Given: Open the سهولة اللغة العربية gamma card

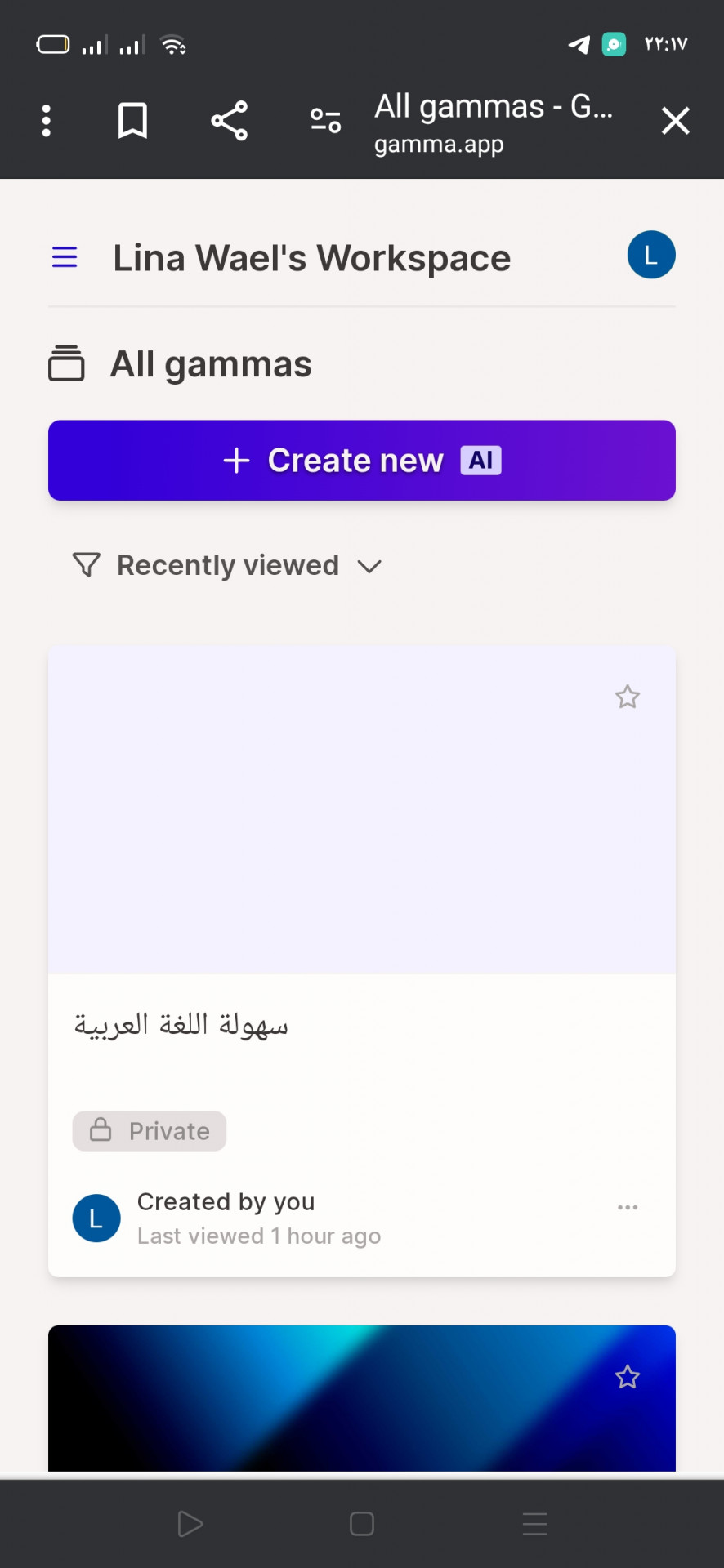Looking at the screenshot, I should [362, 961].
